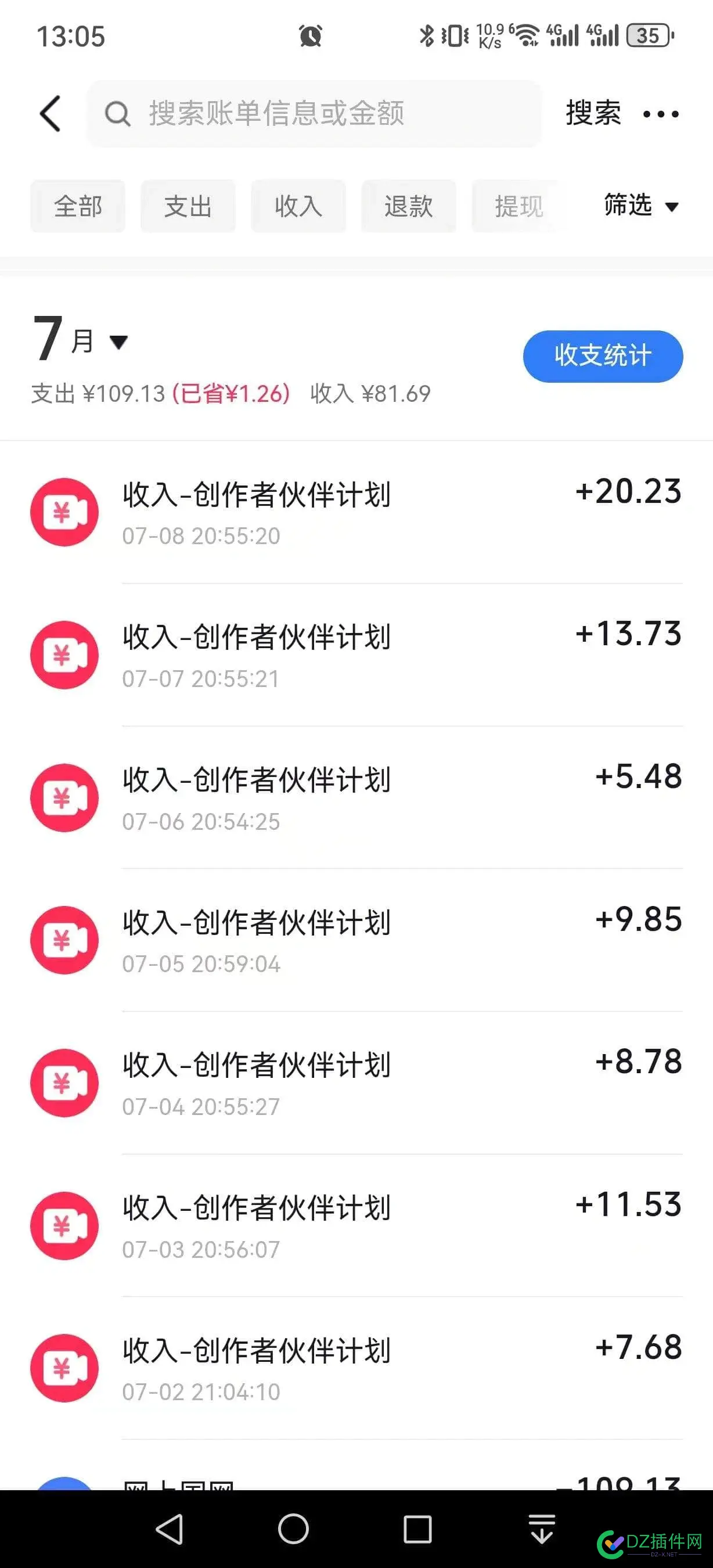Tap the yen icon beside the 07-02 entry
The height and width of the screenshot is (1568, 713).
click(x=64, y=1368)
